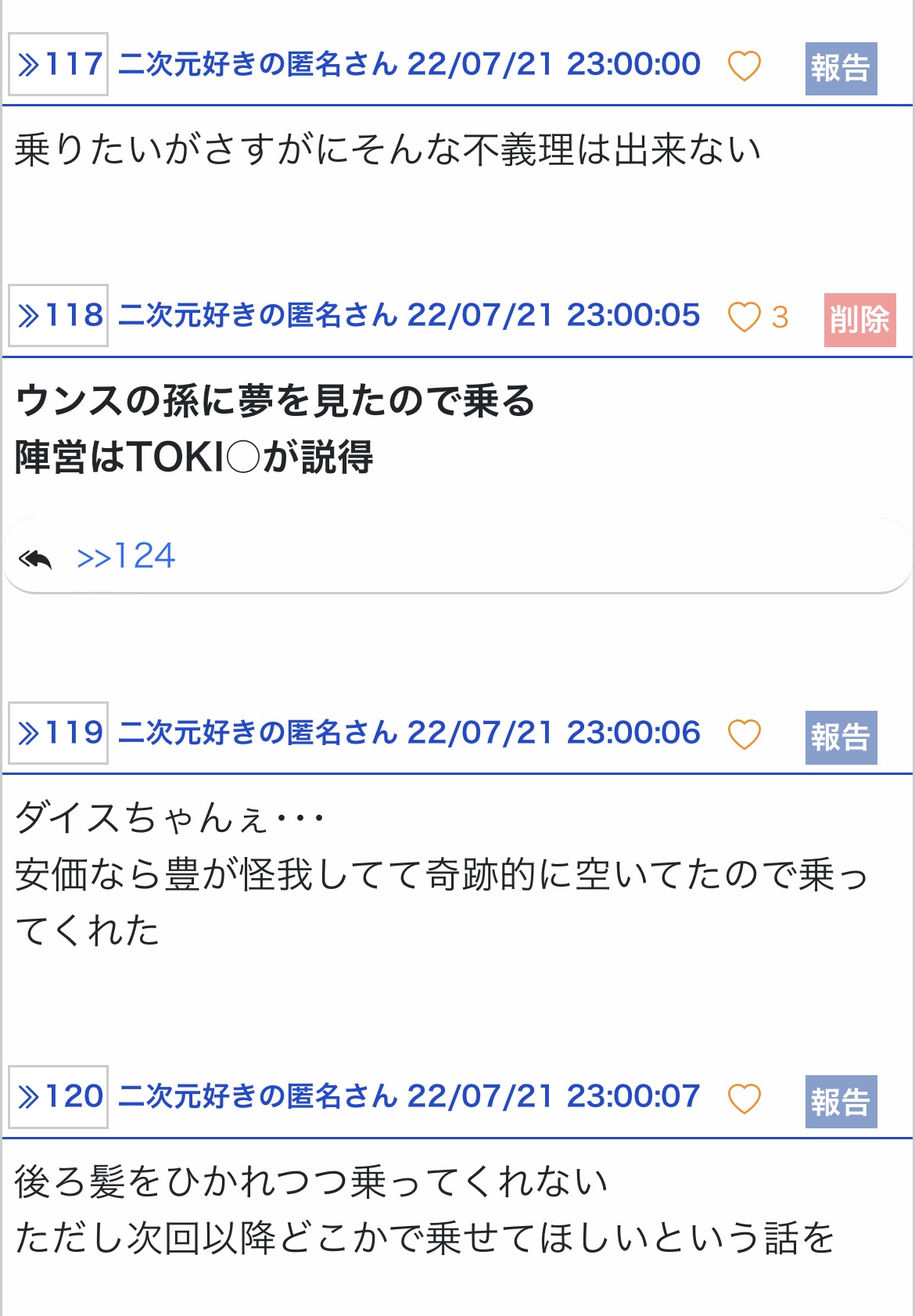Tap the >>118 post number
The image size is (915, 1316).
click(x=59, y=316)
